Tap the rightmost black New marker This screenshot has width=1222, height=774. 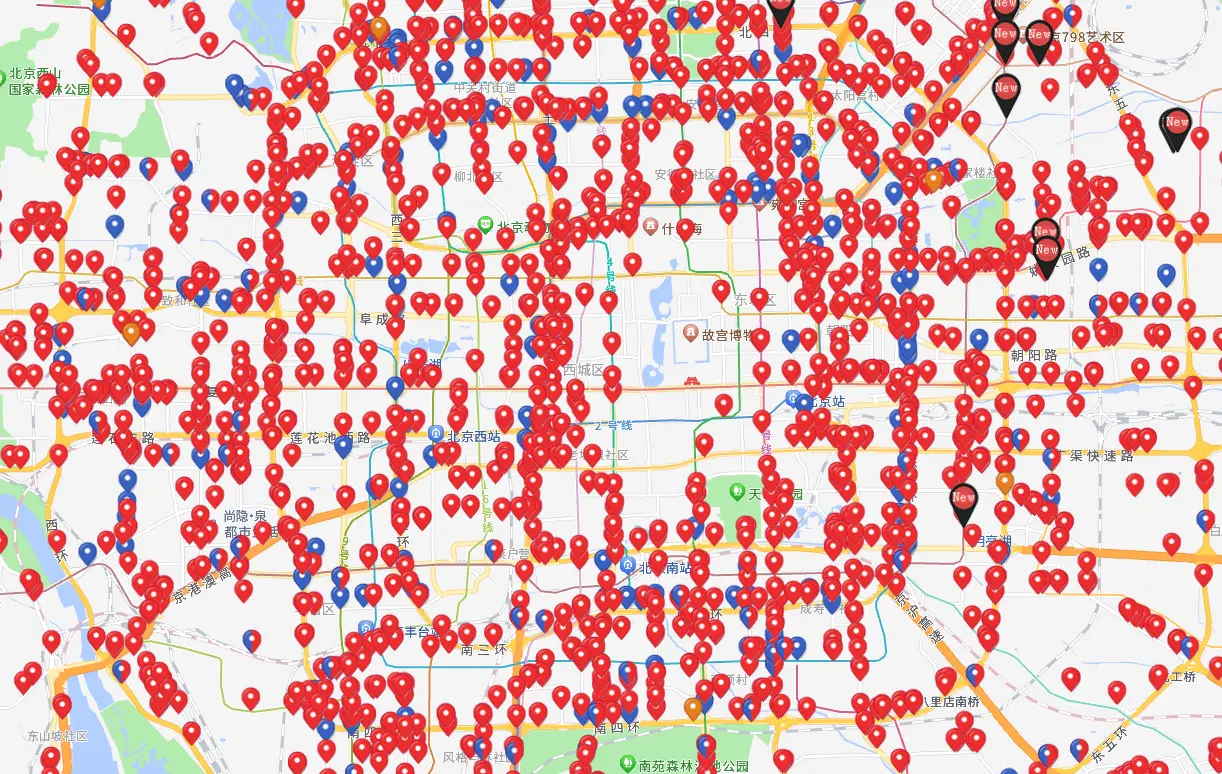coord(1178,124)
